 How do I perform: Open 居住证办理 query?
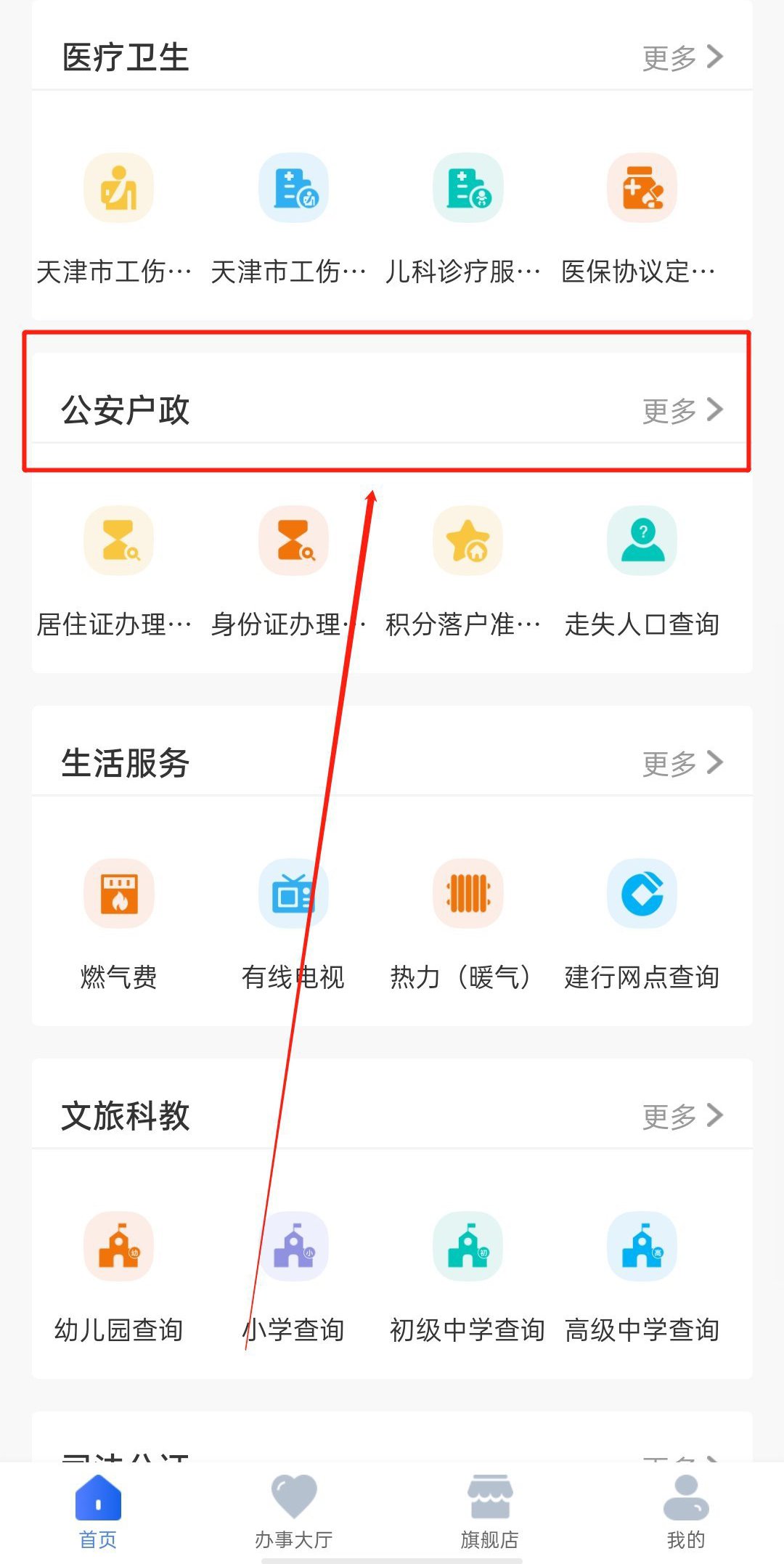[x=119, y=571]
